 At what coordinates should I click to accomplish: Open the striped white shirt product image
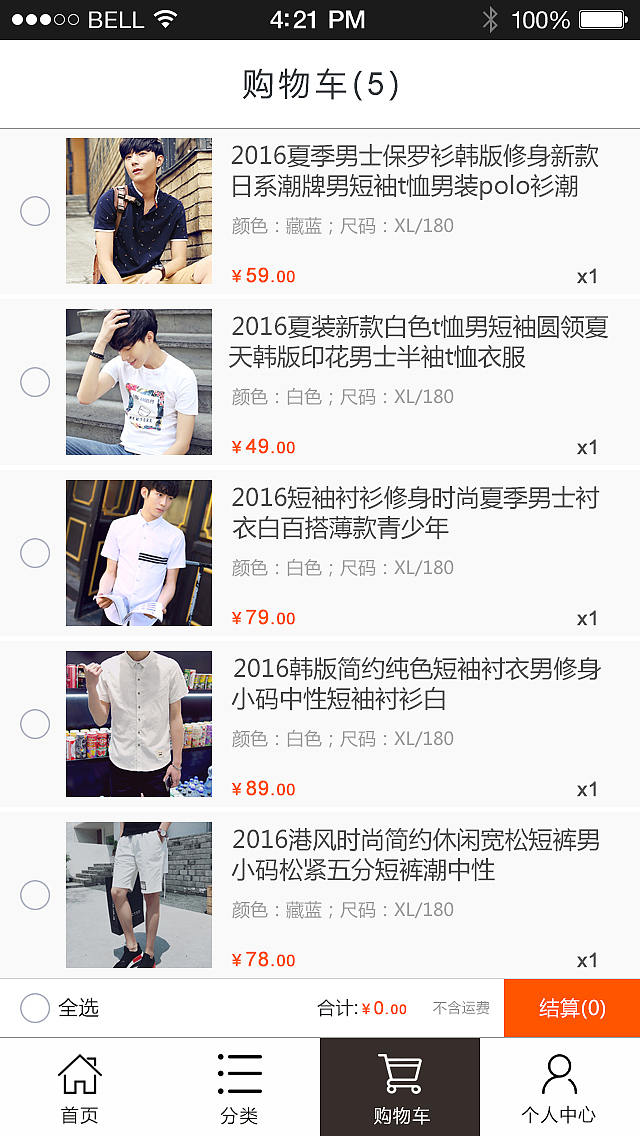click(x=139, y=553)
